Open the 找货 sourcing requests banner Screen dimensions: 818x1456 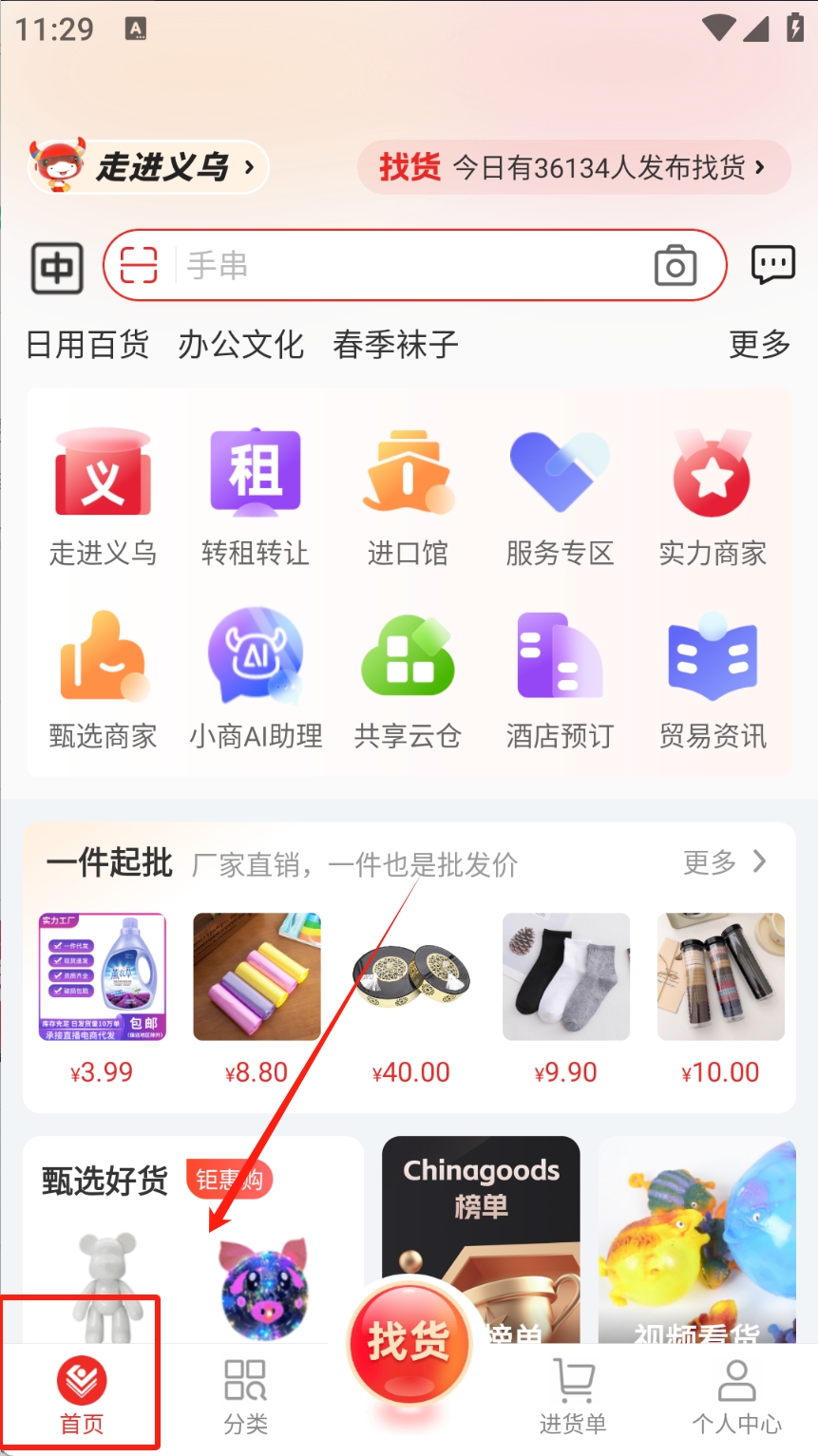coord(574,168)
